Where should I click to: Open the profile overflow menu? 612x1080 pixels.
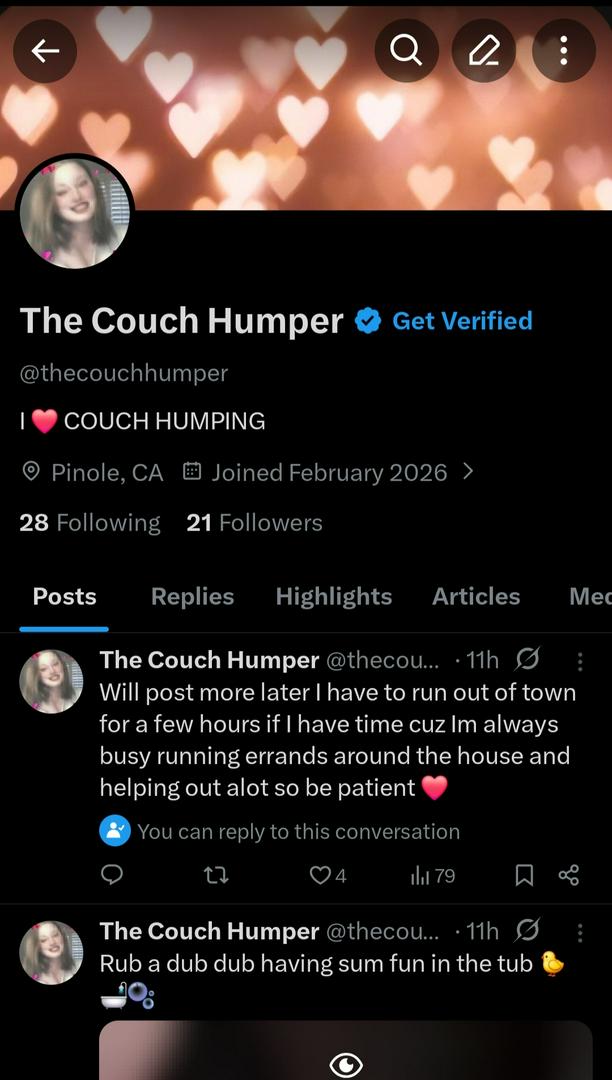pos(563,51)
